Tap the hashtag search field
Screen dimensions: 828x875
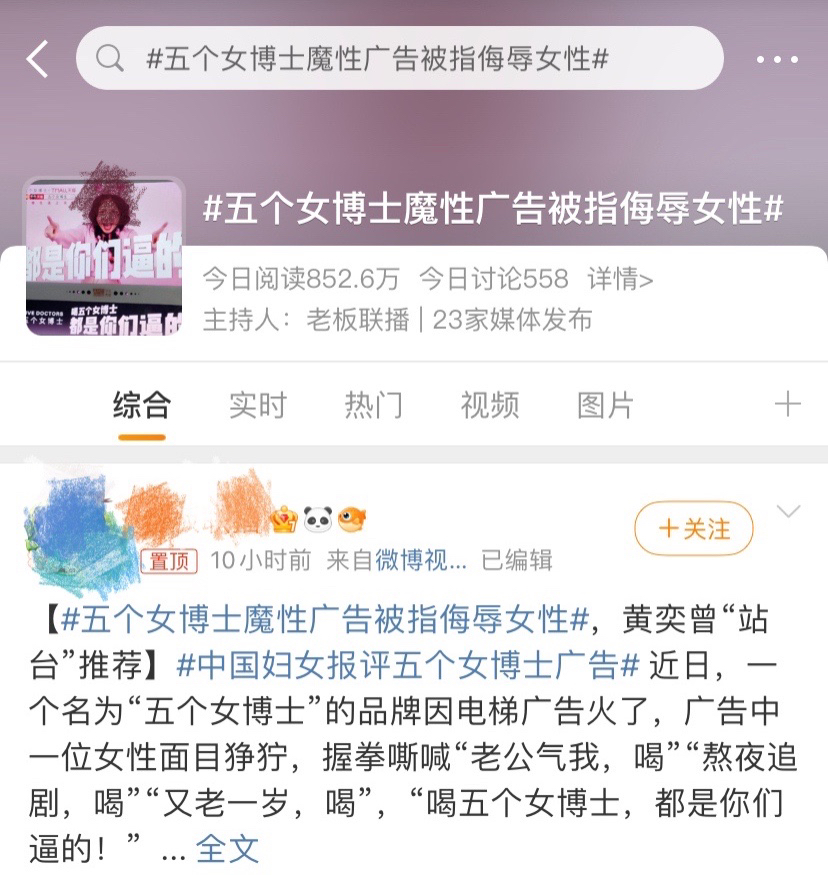[398, 59]
